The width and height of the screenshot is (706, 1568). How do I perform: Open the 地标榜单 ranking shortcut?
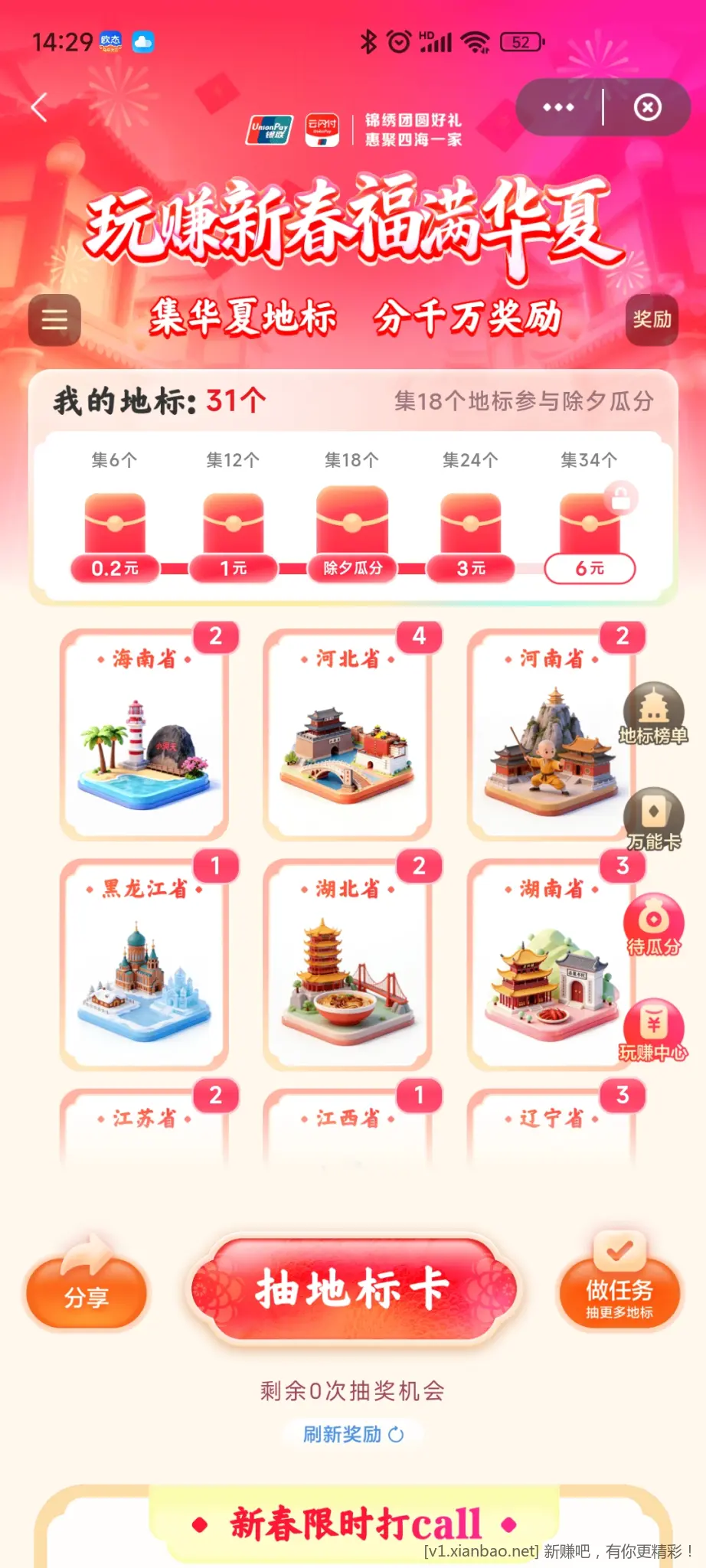coord(653,714)
